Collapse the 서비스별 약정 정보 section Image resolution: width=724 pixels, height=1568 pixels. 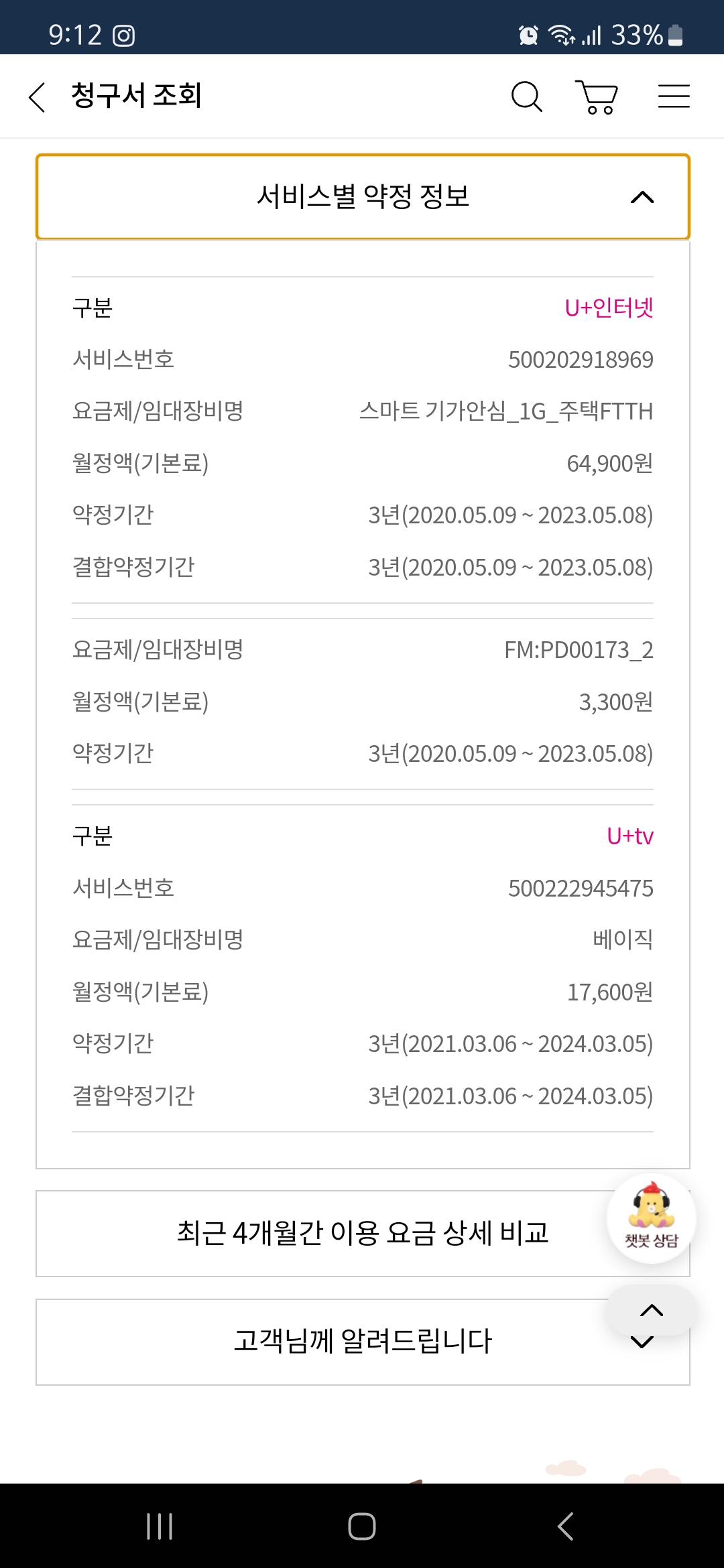click(x=363, y=197)
